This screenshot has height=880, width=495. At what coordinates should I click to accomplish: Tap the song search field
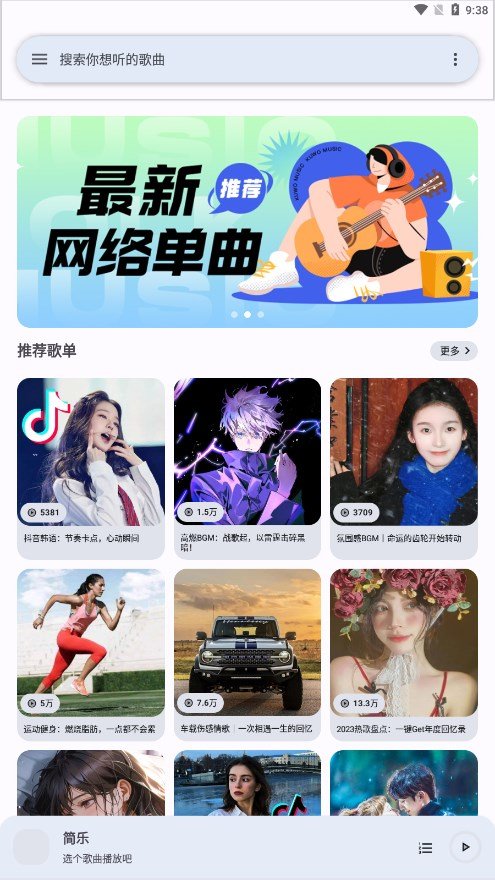247,59
